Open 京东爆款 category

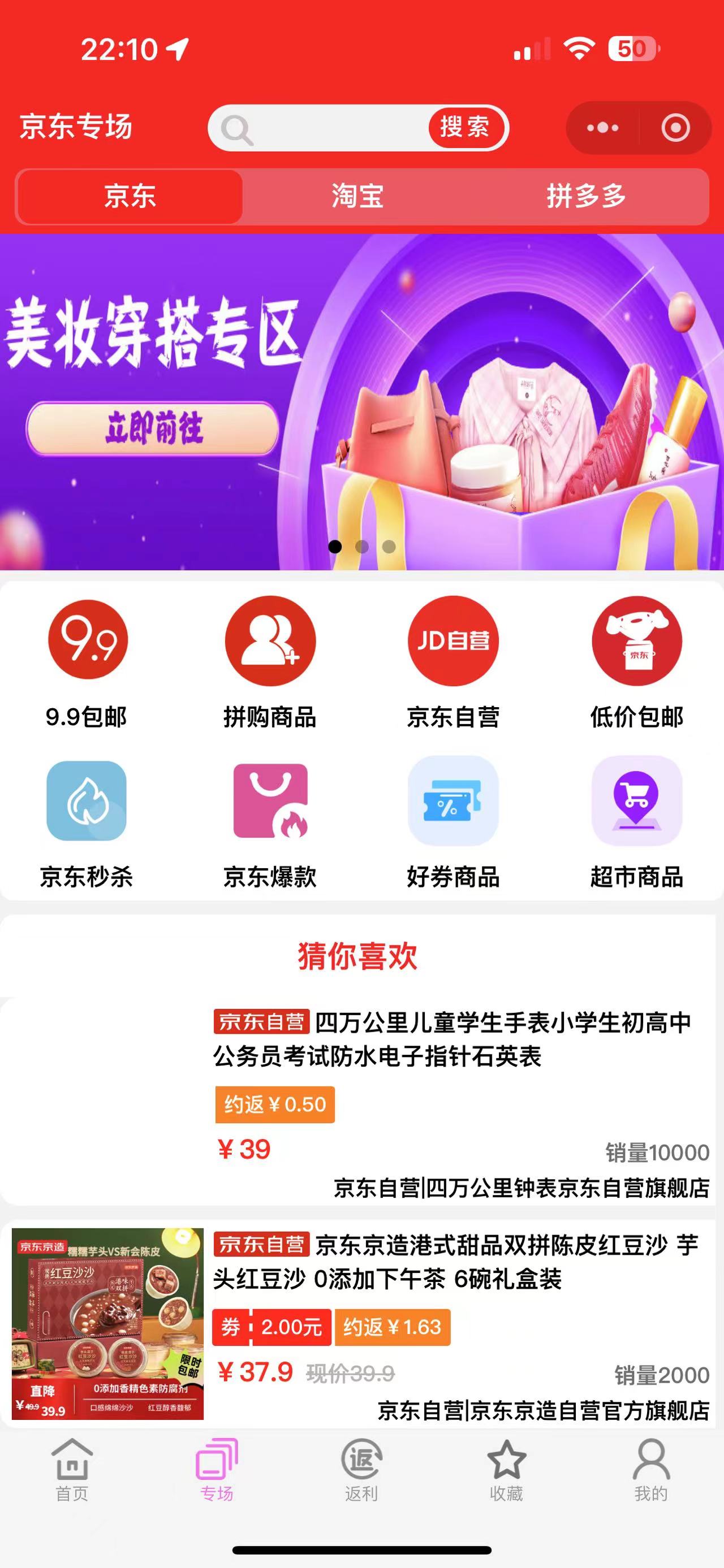270,822
